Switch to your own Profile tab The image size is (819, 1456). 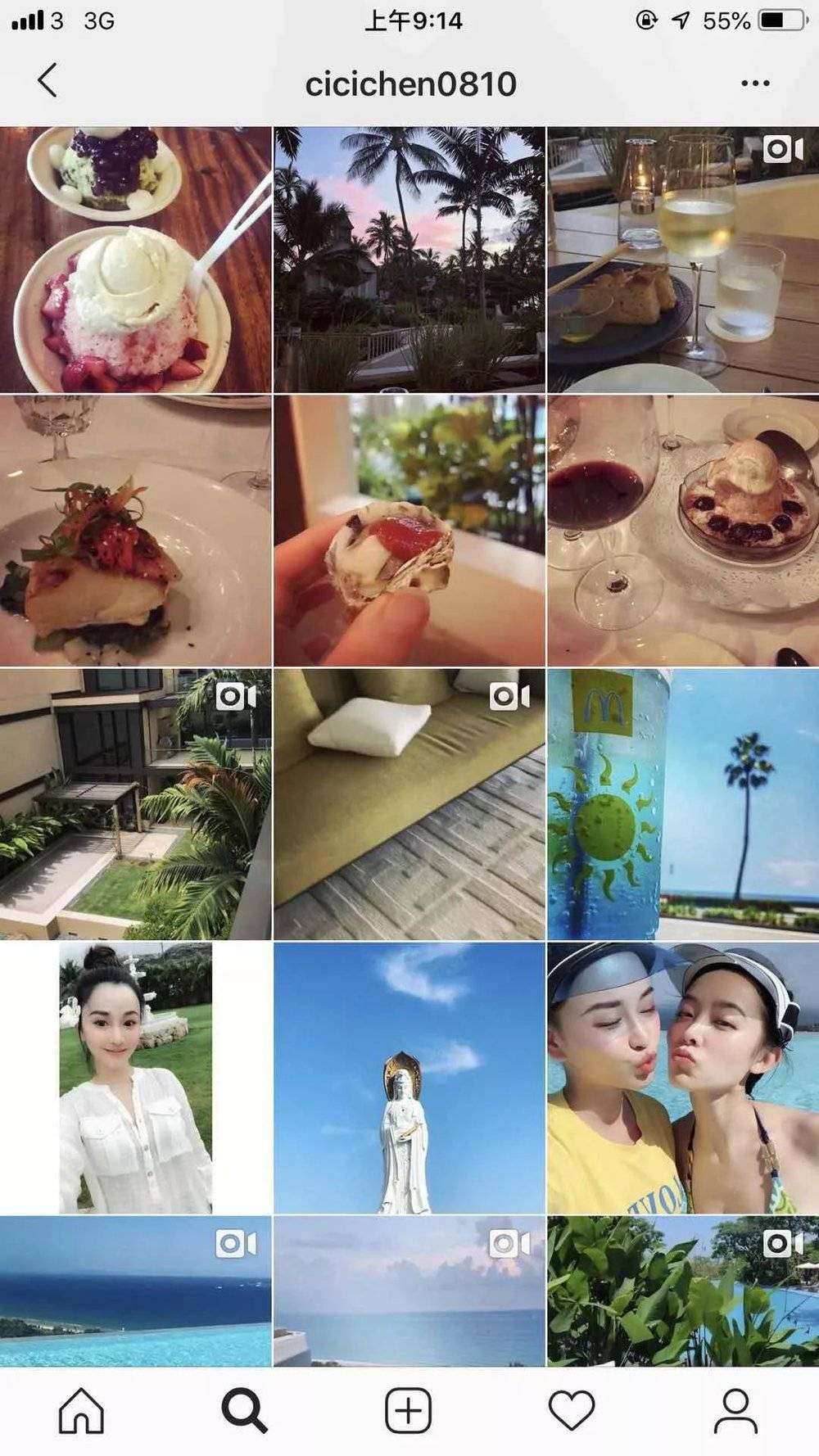(735, 1411)
